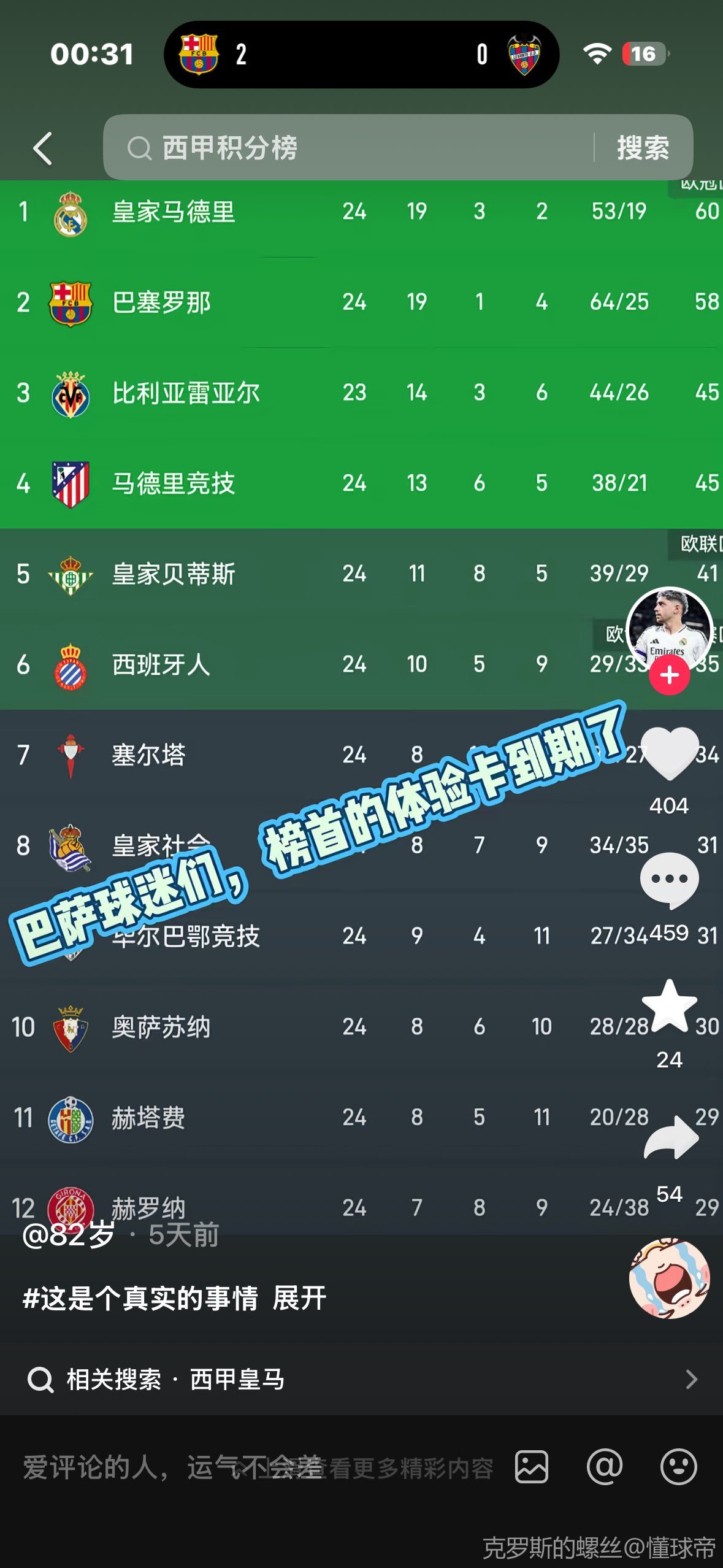Like this video with the heart
Image resolution: width=723 pixels, height=1568 pixels.
coord(669,754)
